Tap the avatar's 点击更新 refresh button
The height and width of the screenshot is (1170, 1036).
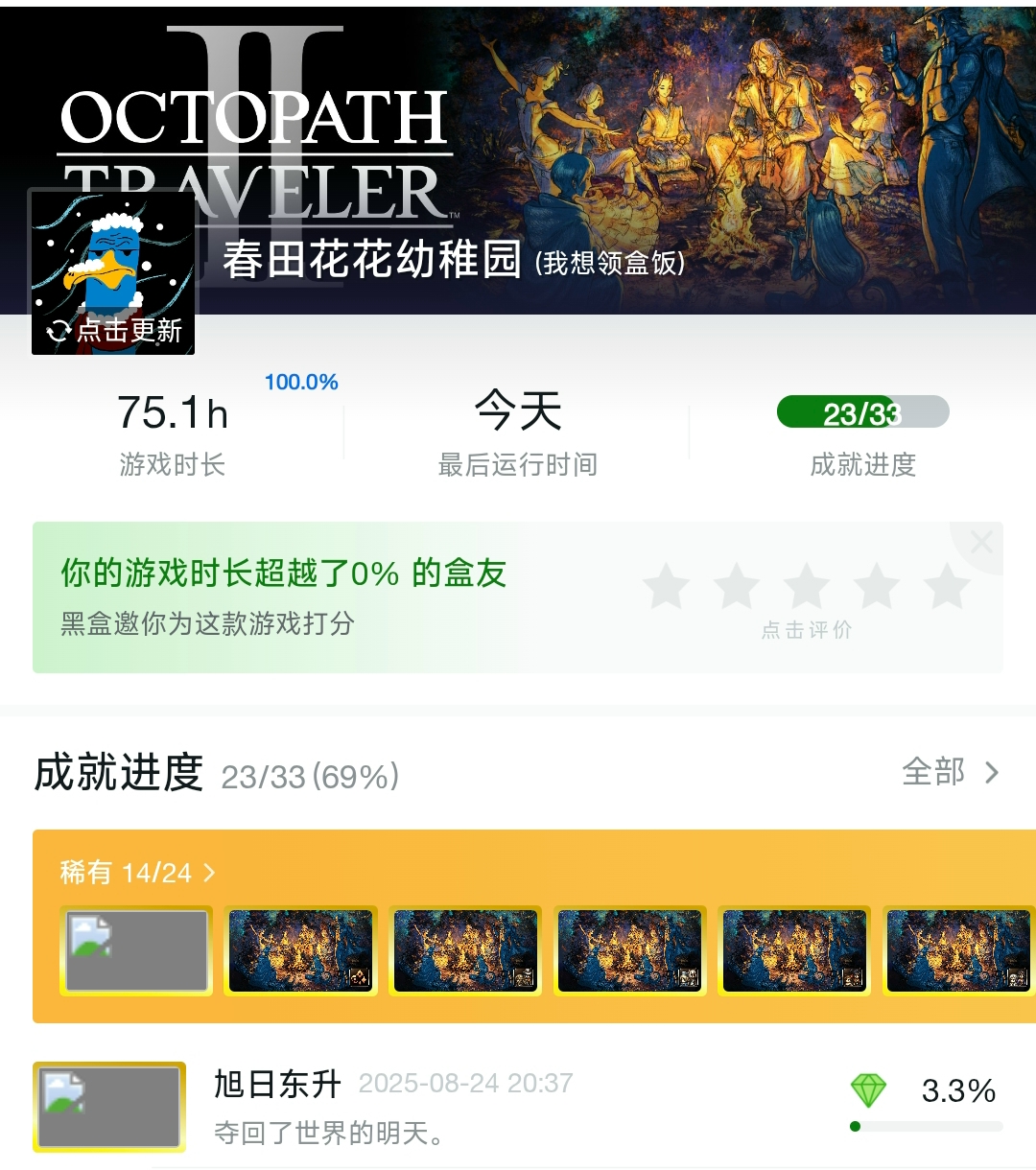pyautogui.click(x=114, y=331)
